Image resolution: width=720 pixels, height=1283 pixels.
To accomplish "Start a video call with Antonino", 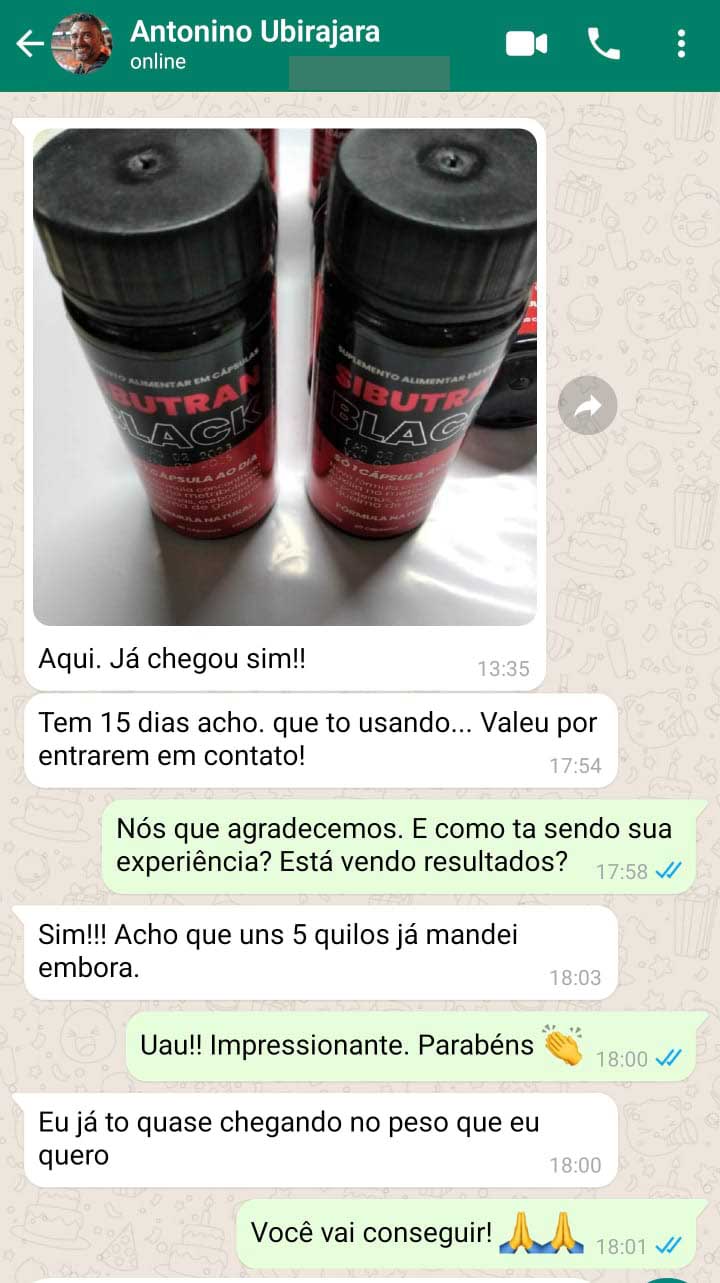I will (527, 44).
